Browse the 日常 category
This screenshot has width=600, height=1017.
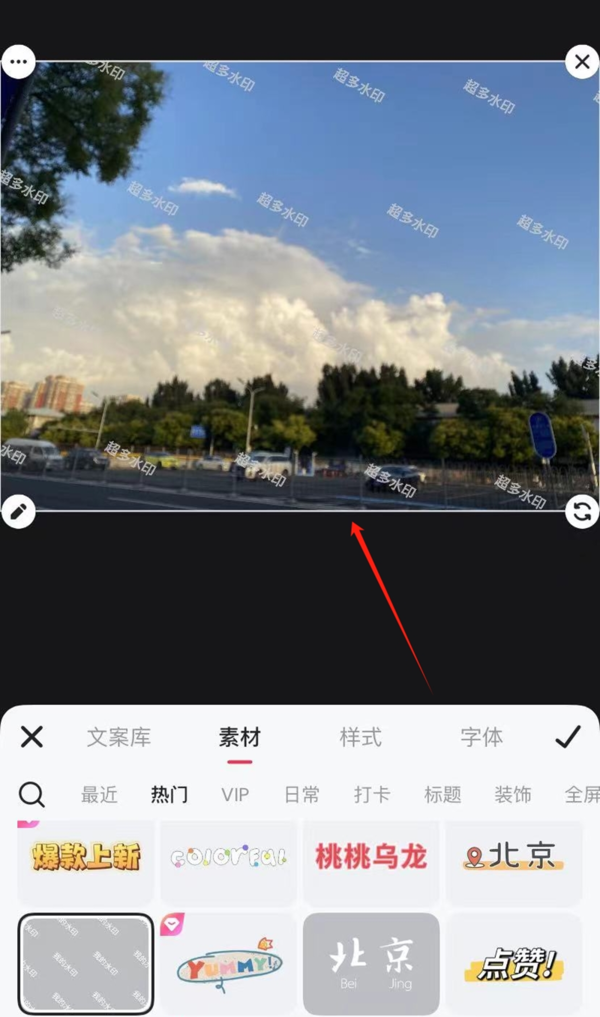[x=302, y=795]
